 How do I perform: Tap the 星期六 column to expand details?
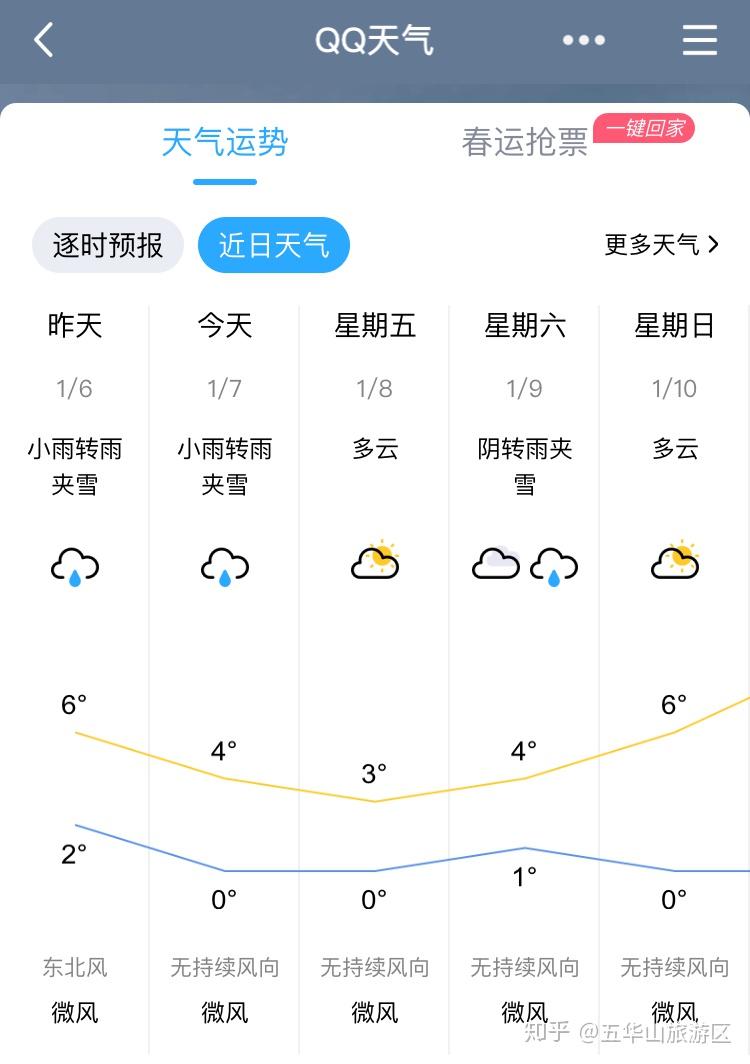pyautogui.click(x=524, y=325)
